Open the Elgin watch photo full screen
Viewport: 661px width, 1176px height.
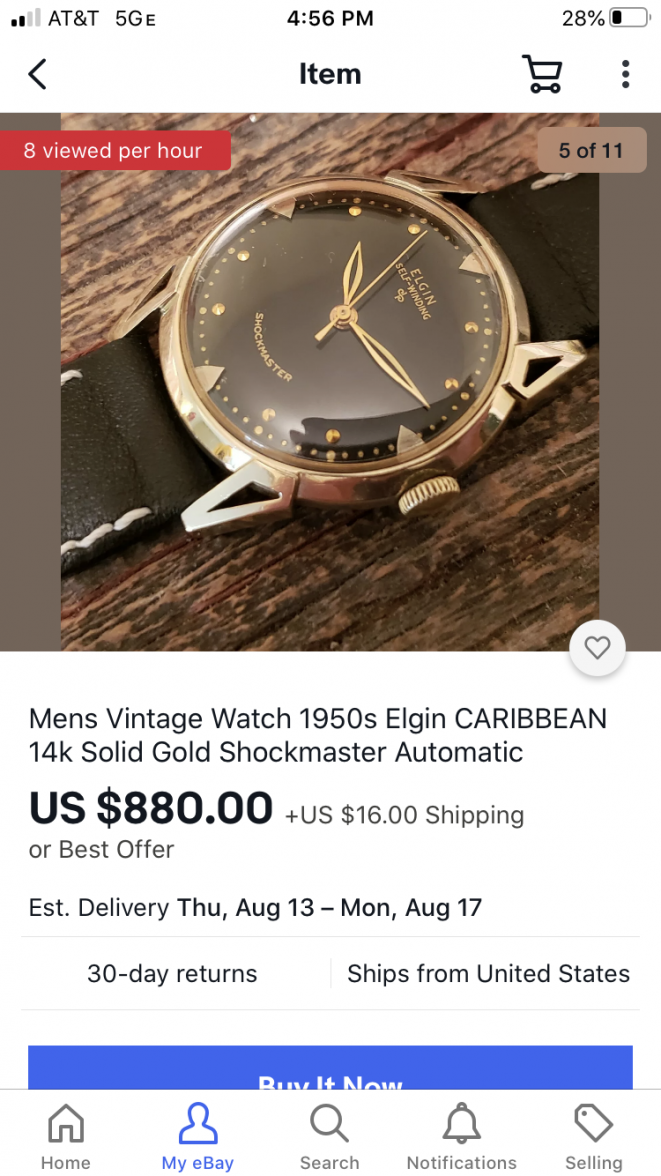[x=330, y=380]
